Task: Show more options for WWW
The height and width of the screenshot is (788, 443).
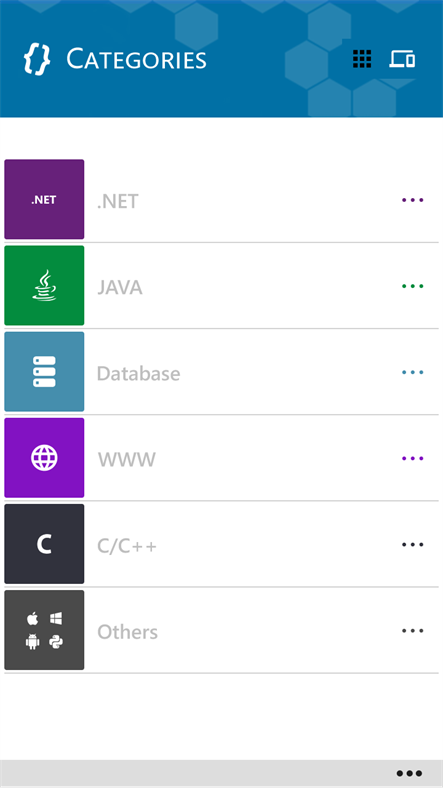Action: [412, 458]
